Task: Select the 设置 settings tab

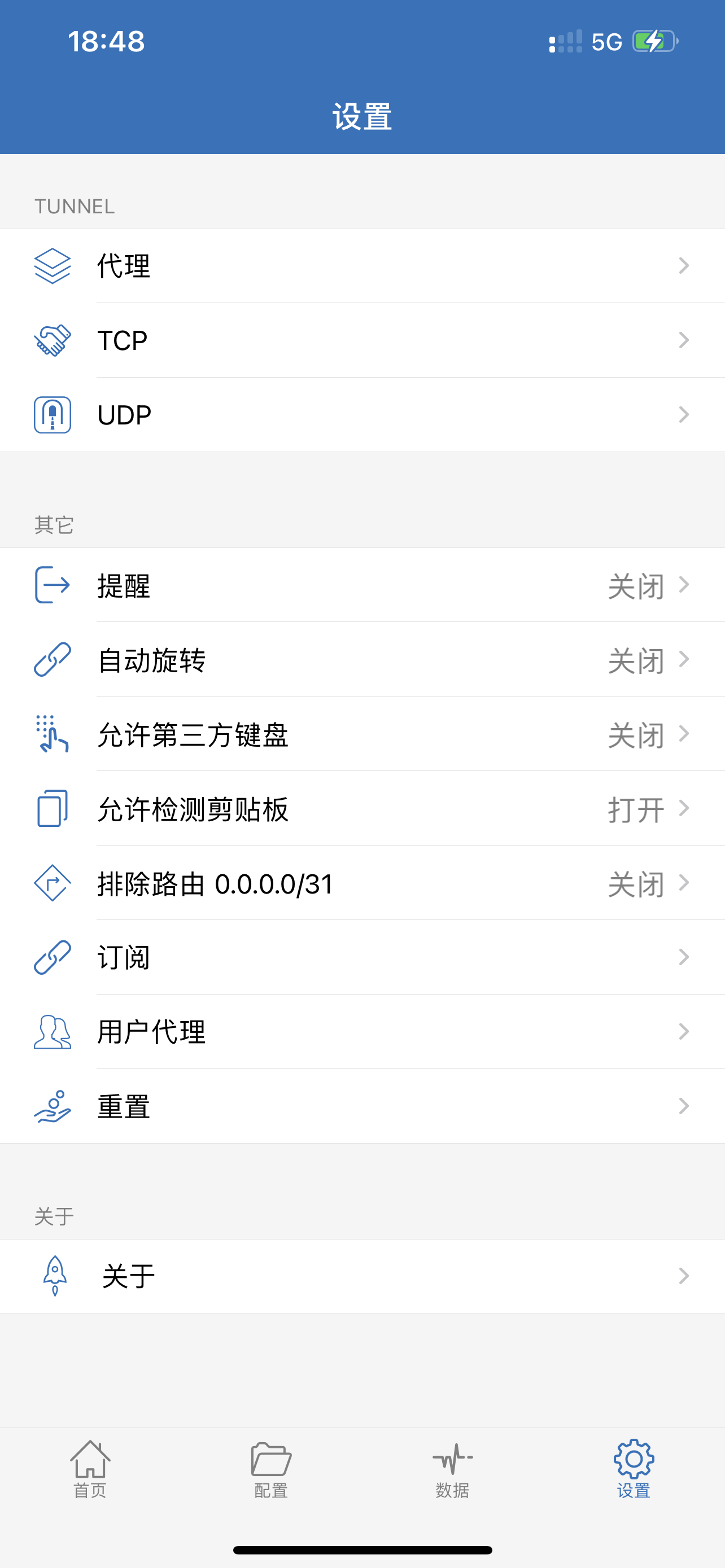Action: point(634,1469)
